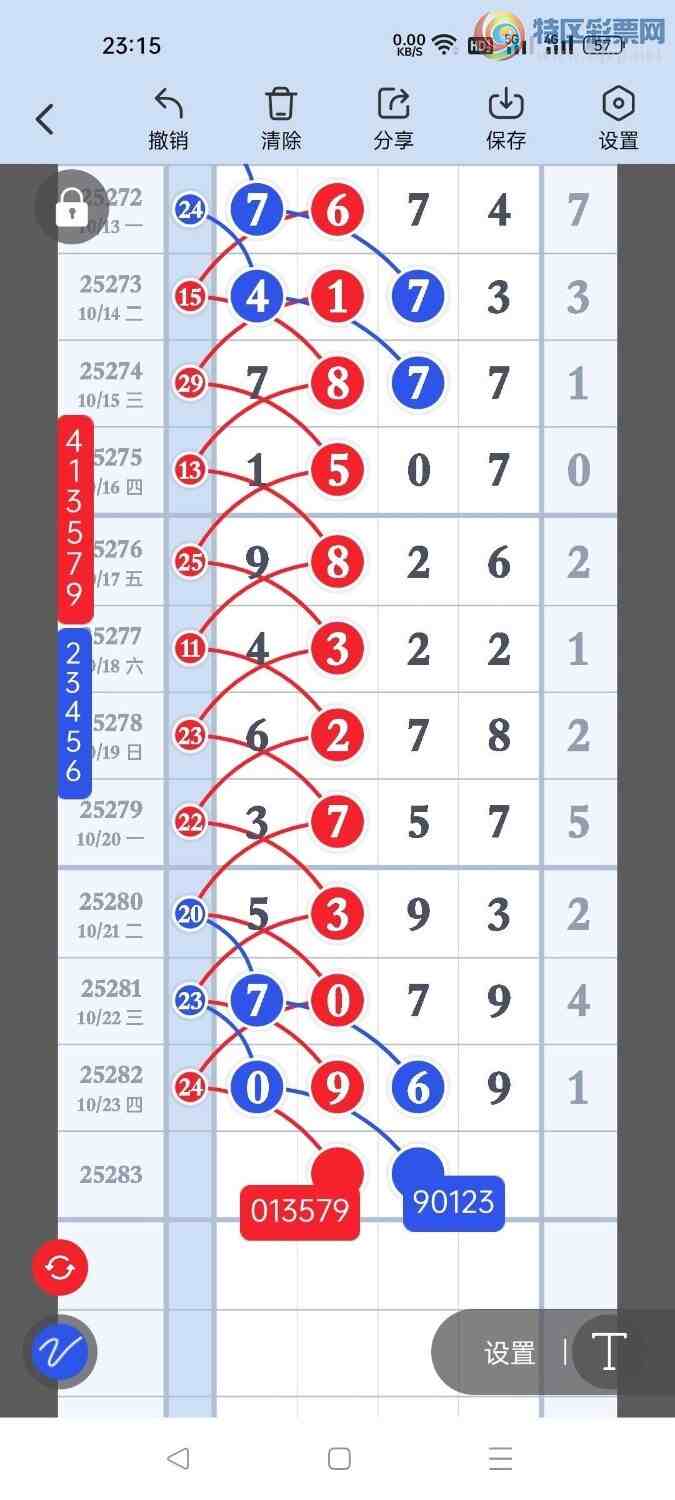Save the chart with 保存
Screen dimensions: 675x1500
[506, 119]
